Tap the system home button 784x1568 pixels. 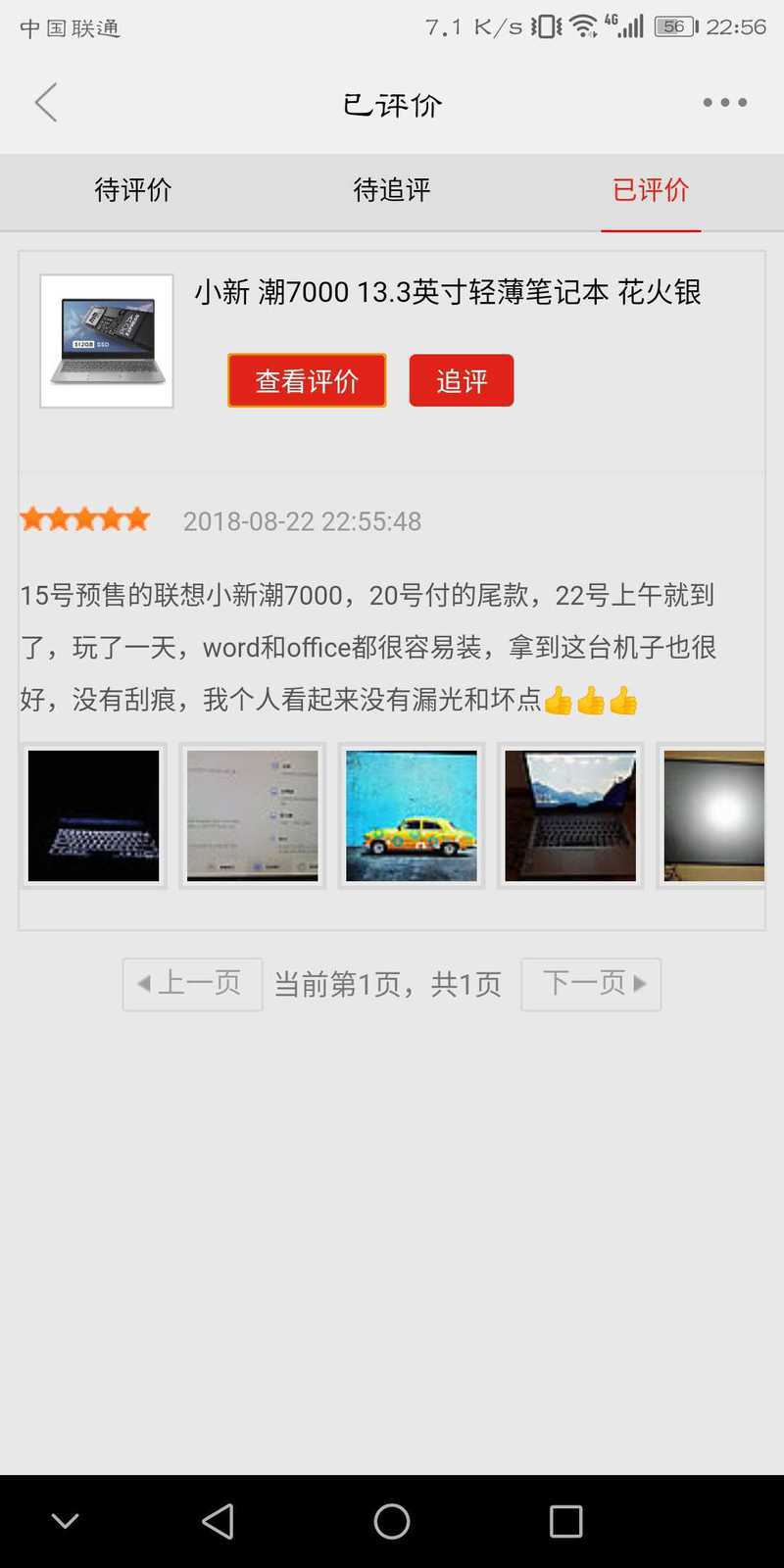pyautogui.click(x=392, y=1521)
